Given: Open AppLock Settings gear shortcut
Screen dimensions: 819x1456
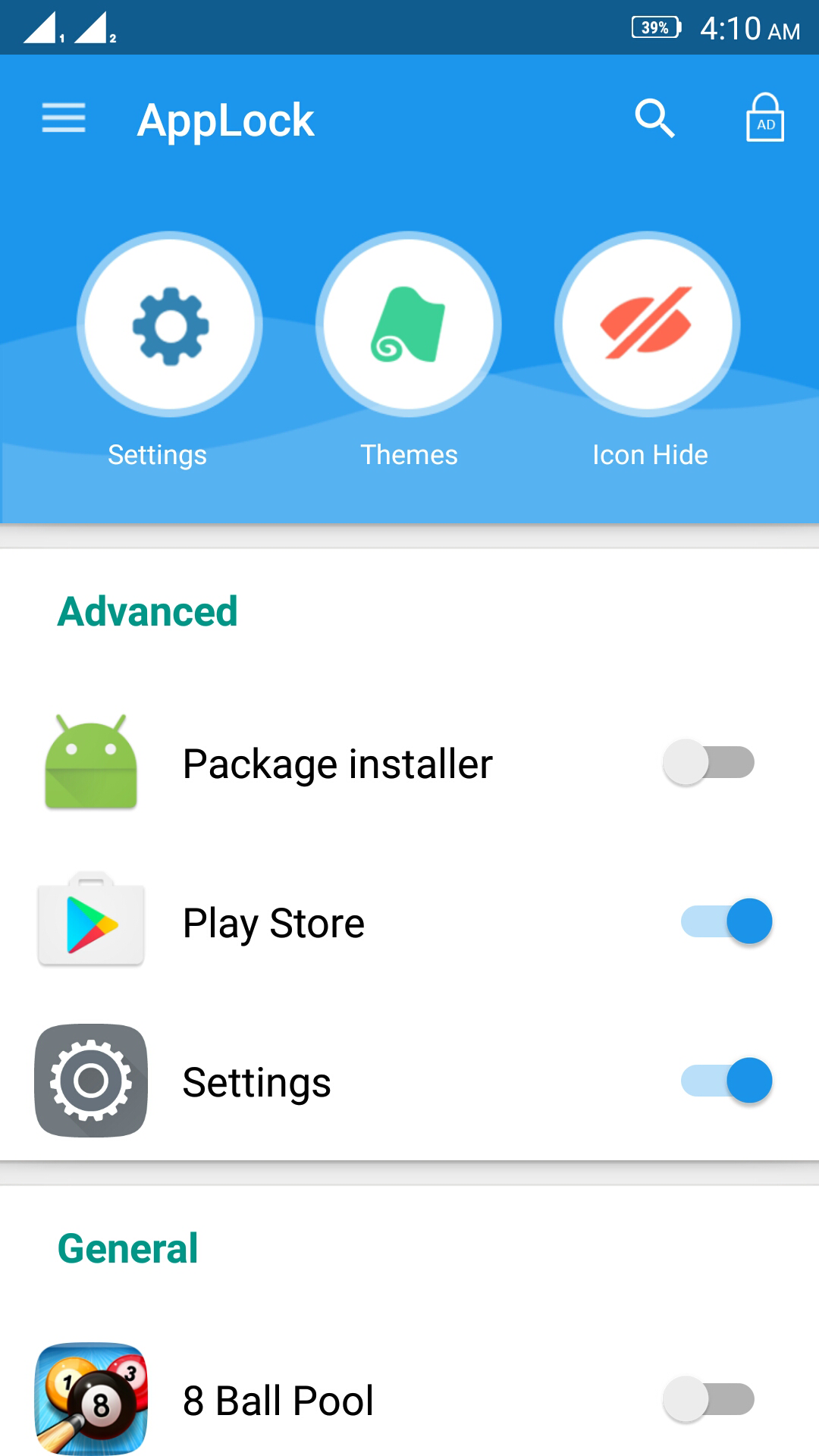Looking at the screenshot, I should coord(170,325).
